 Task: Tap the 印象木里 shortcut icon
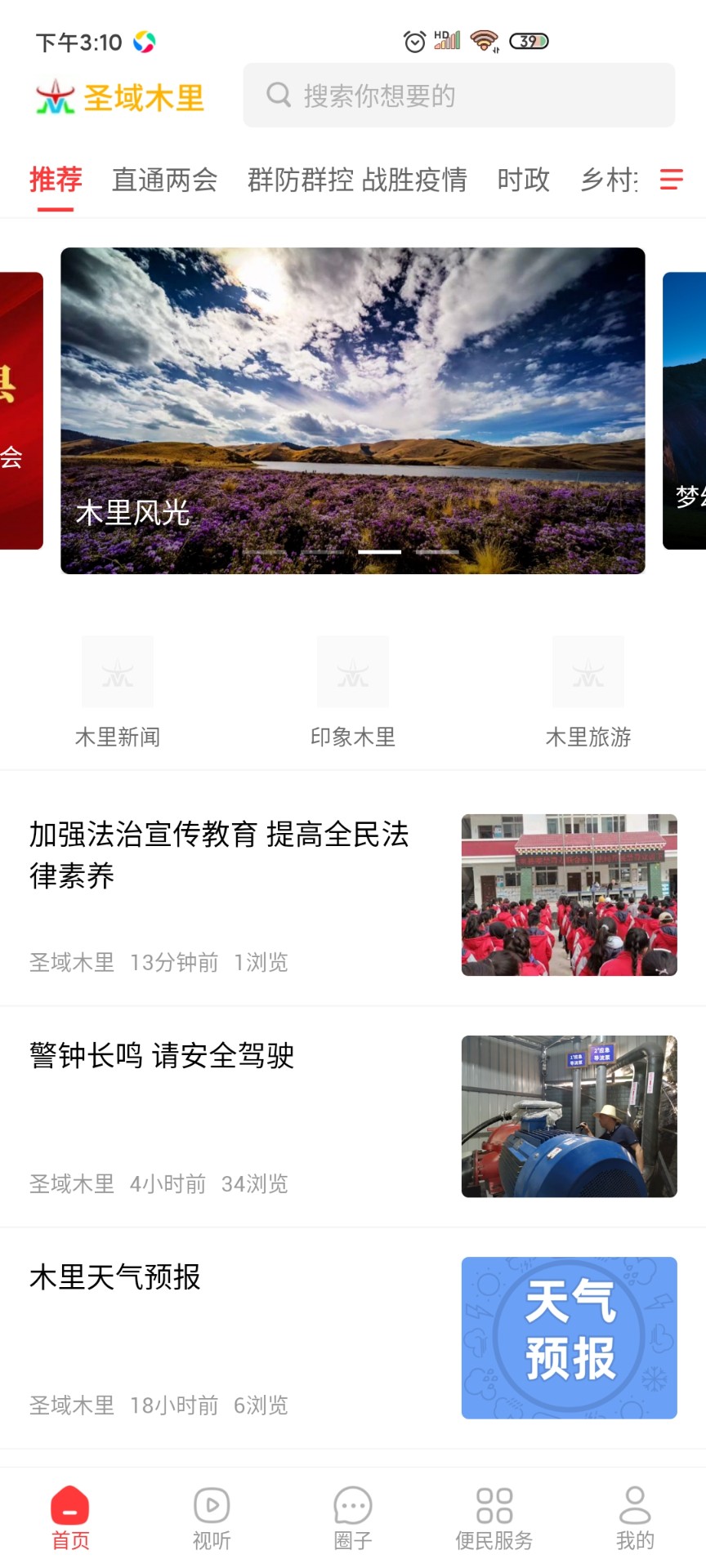(x=353, y=671)
